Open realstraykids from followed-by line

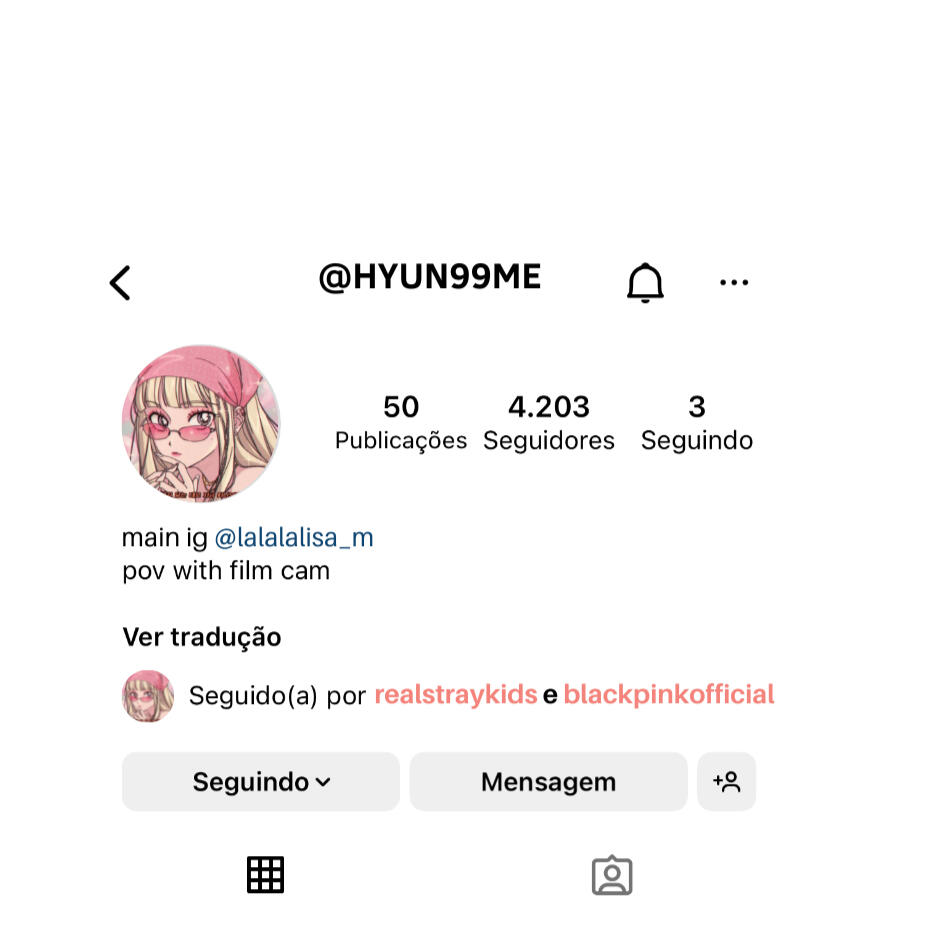click(x=455, y=695)
